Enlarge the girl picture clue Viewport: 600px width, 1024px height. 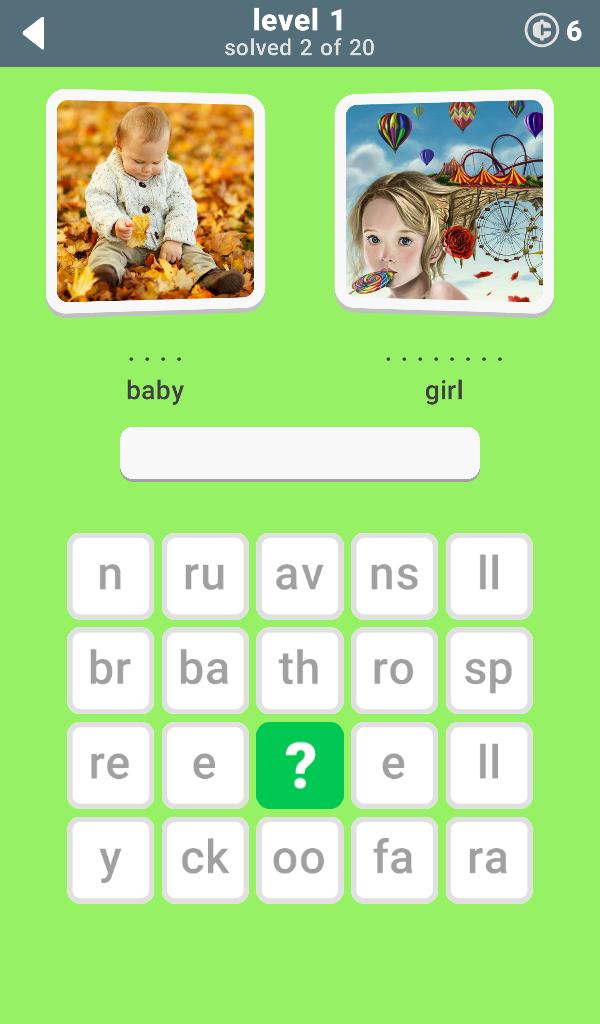pyautogui.click(x=444, y=201)
